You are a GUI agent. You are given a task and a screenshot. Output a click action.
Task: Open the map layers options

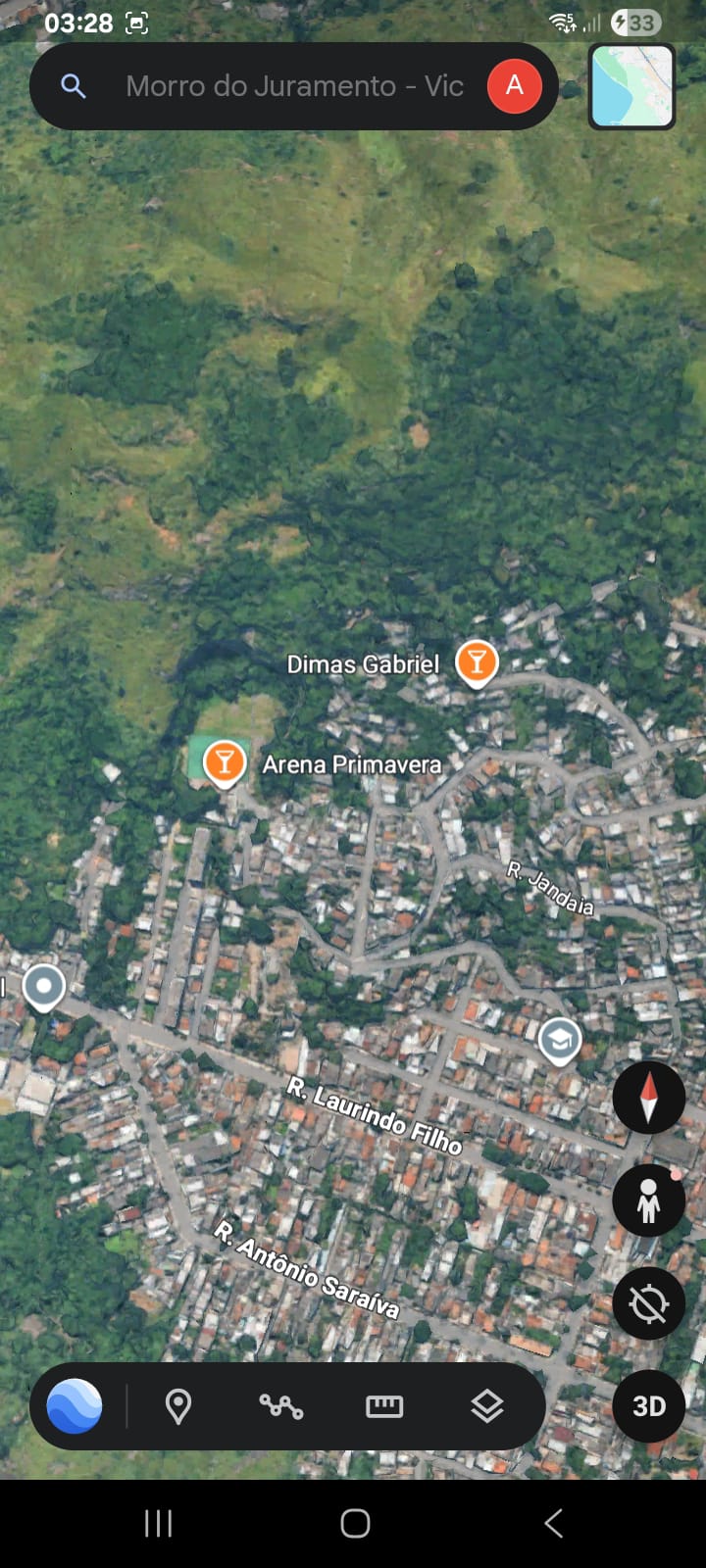click(487, 1406)
